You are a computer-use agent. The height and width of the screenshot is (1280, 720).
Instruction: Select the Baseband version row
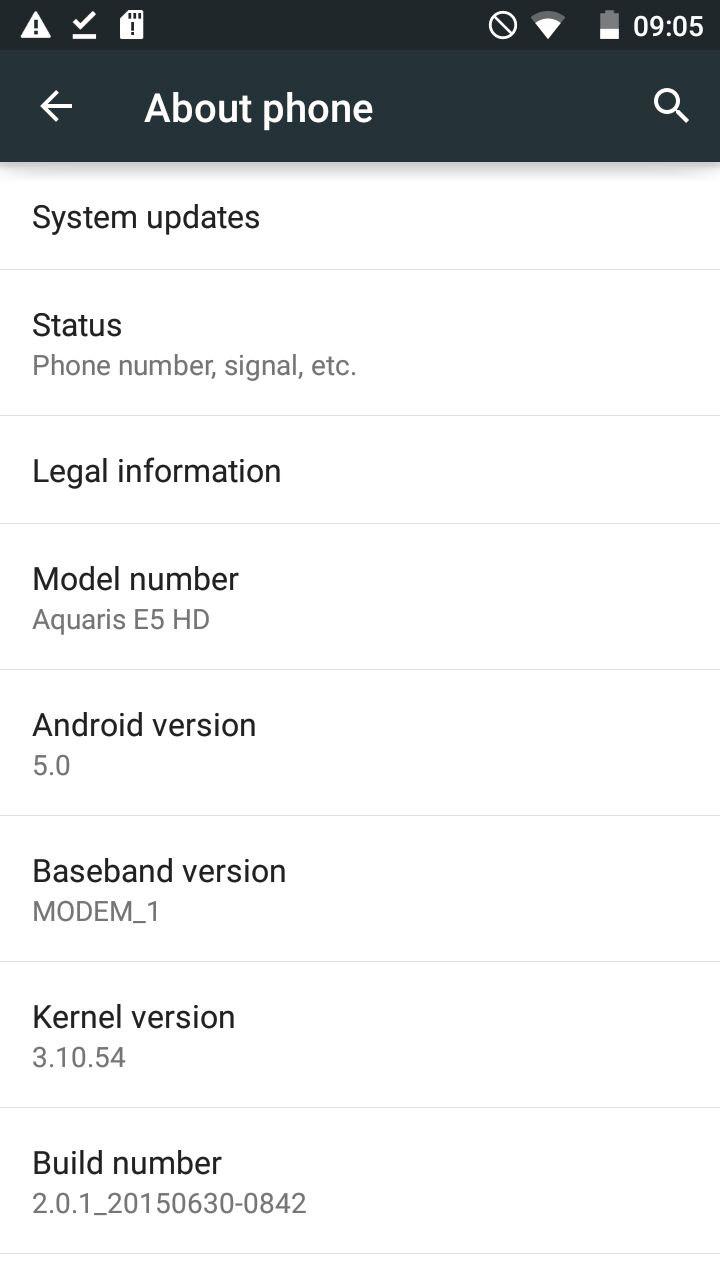click(360, 889)
